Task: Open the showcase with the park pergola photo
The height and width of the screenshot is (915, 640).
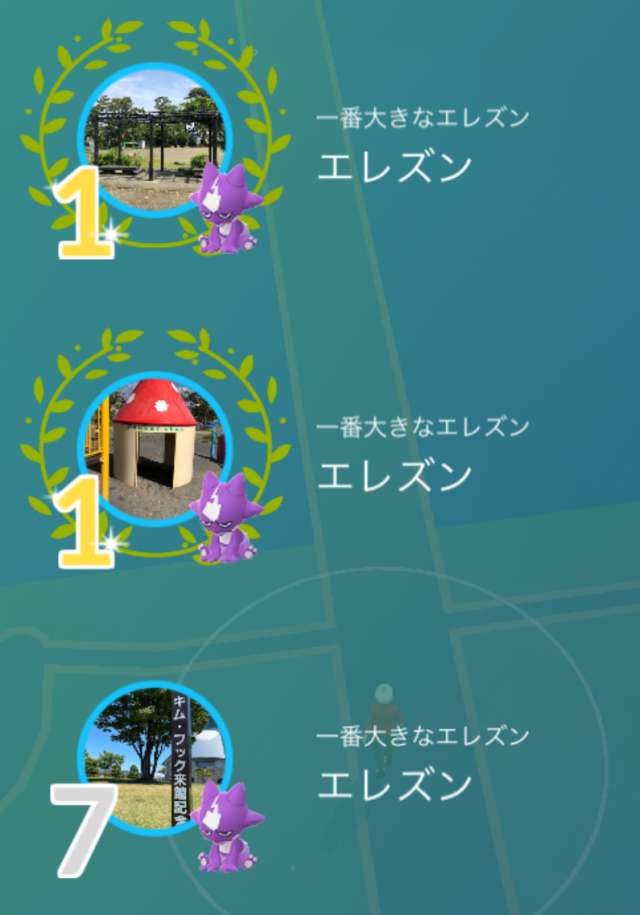Action: [x=155, y=140]
